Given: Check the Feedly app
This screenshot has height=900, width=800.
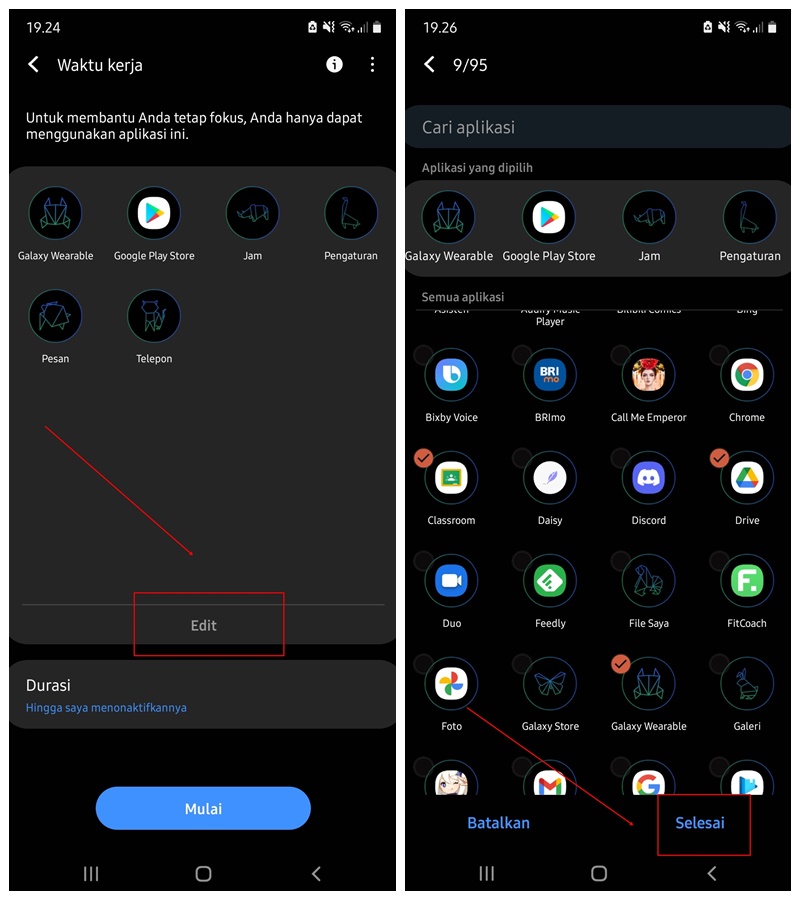Looking at the screenshot, I should [550, 581].
